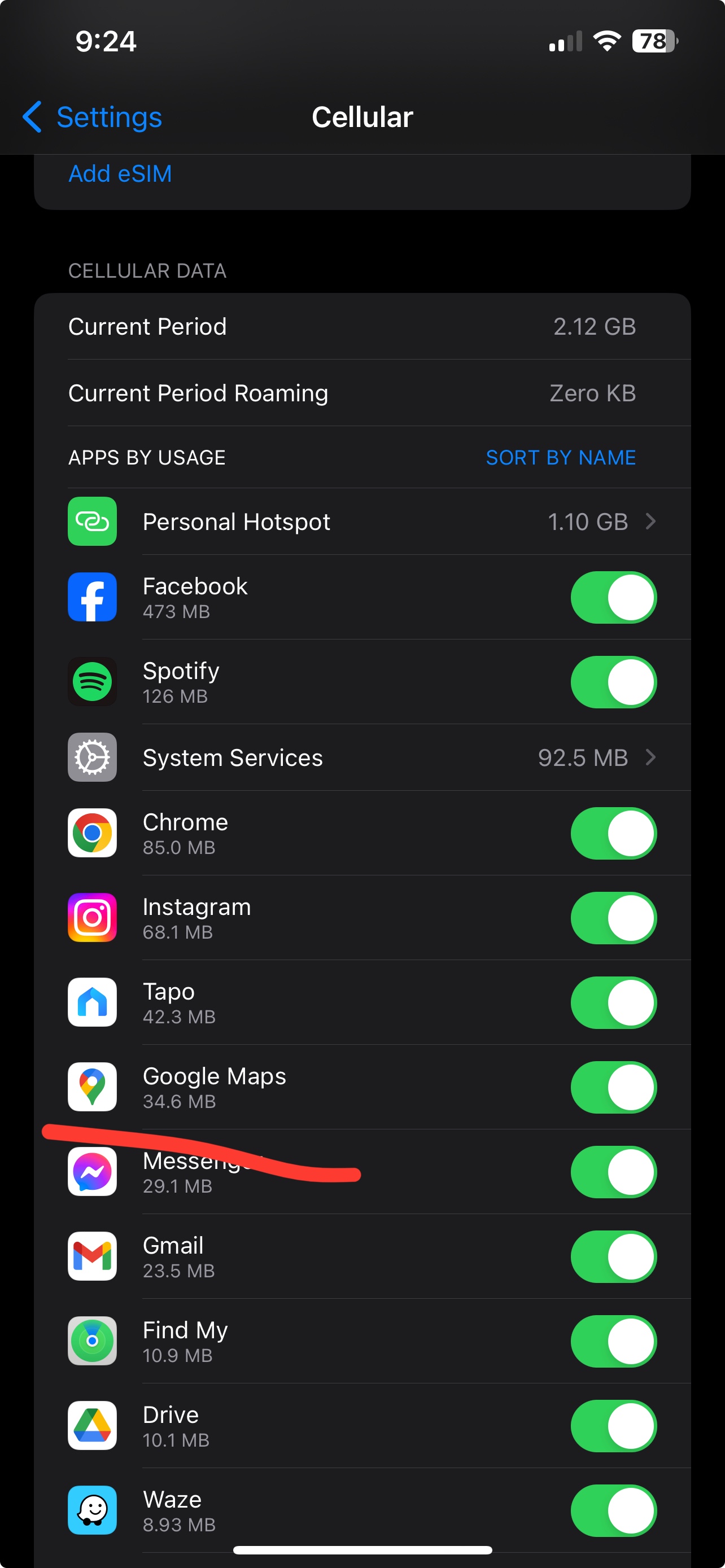This screenshot has height=1568, width=725.
Task: Disable cellular data for Gmail
Action: [x=613, y=1256]
